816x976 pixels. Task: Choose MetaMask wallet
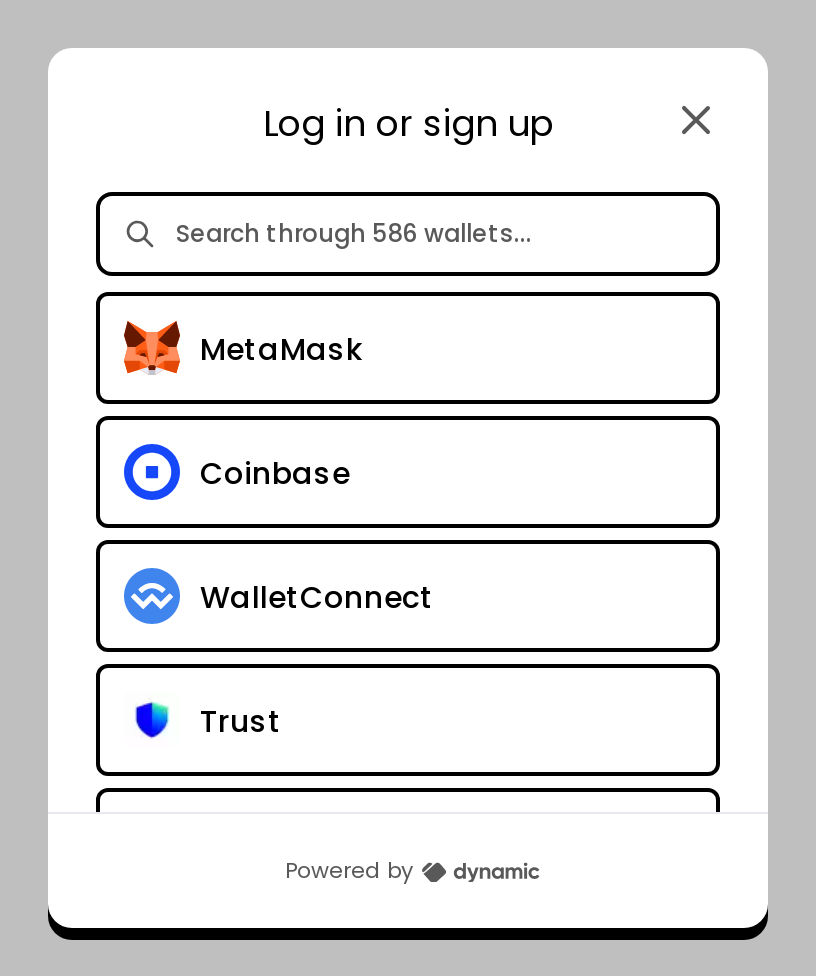(x=408, y=348)
